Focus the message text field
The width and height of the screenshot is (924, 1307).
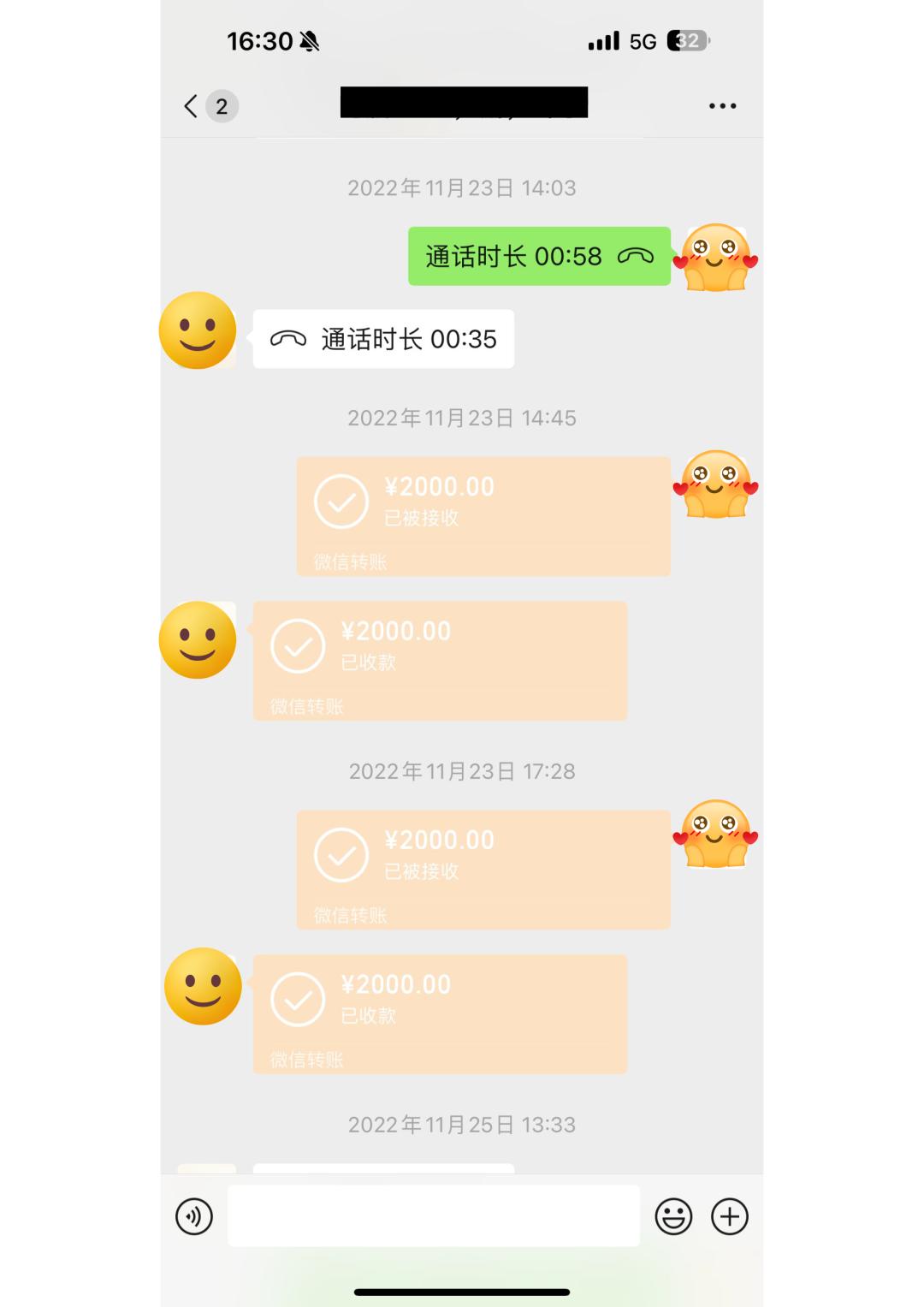pos(433,1215)
